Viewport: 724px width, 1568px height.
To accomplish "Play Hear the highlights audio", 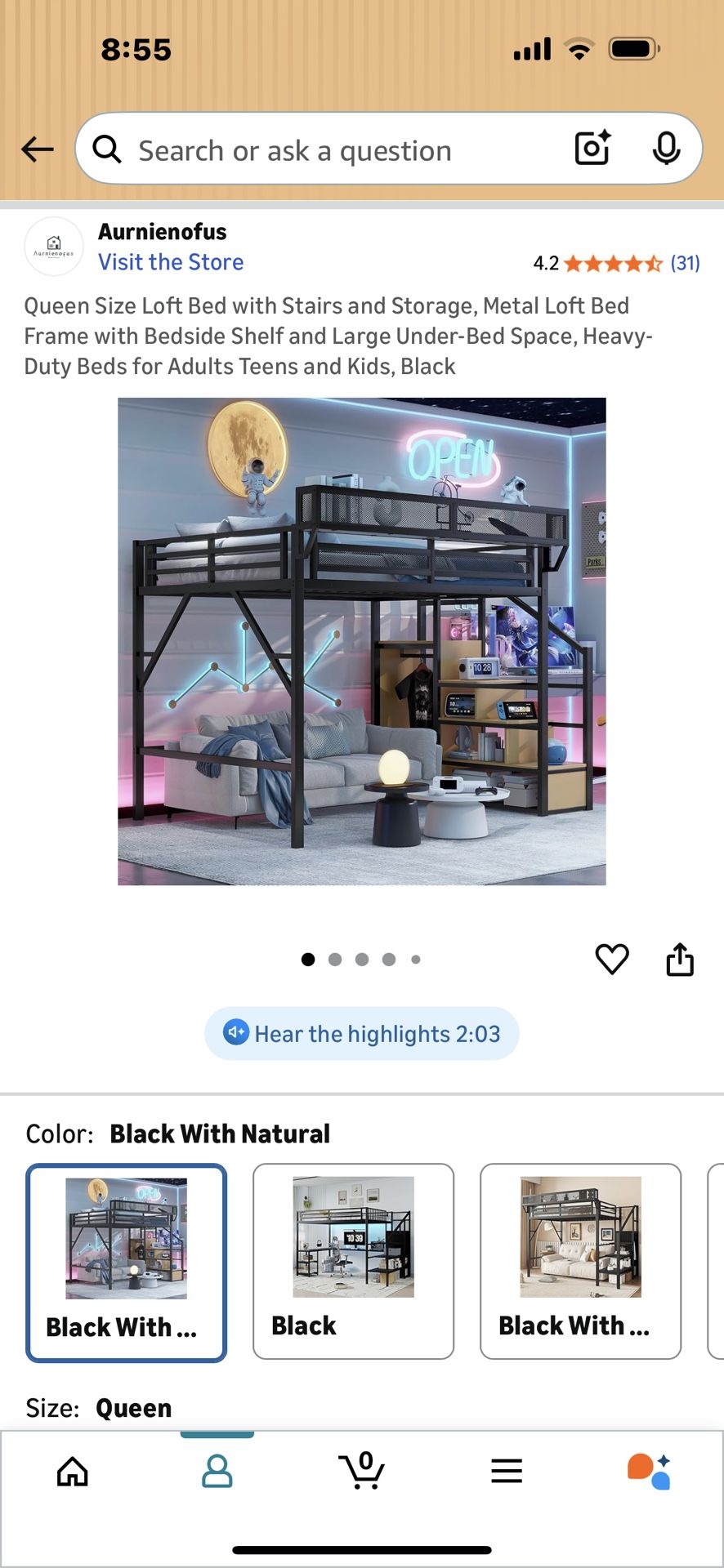I will [x=362, y=1034].
